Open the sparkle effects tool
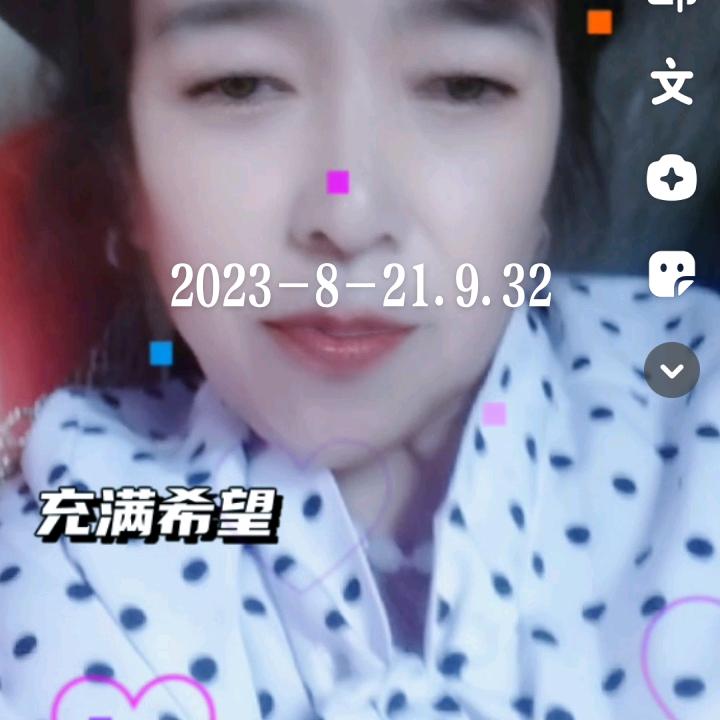This screenshot has height=720, width=720. pyautogui.click(x=671, y=179)
